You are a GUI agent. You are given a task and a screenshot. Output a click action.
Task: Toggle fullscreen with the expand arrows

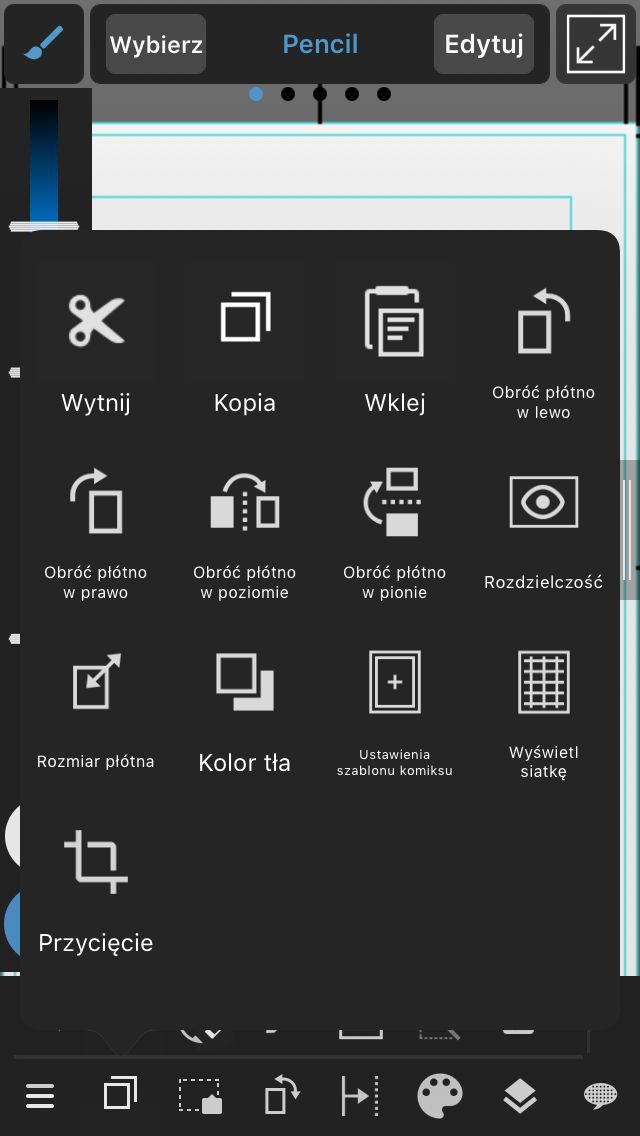tap(596, 44)
